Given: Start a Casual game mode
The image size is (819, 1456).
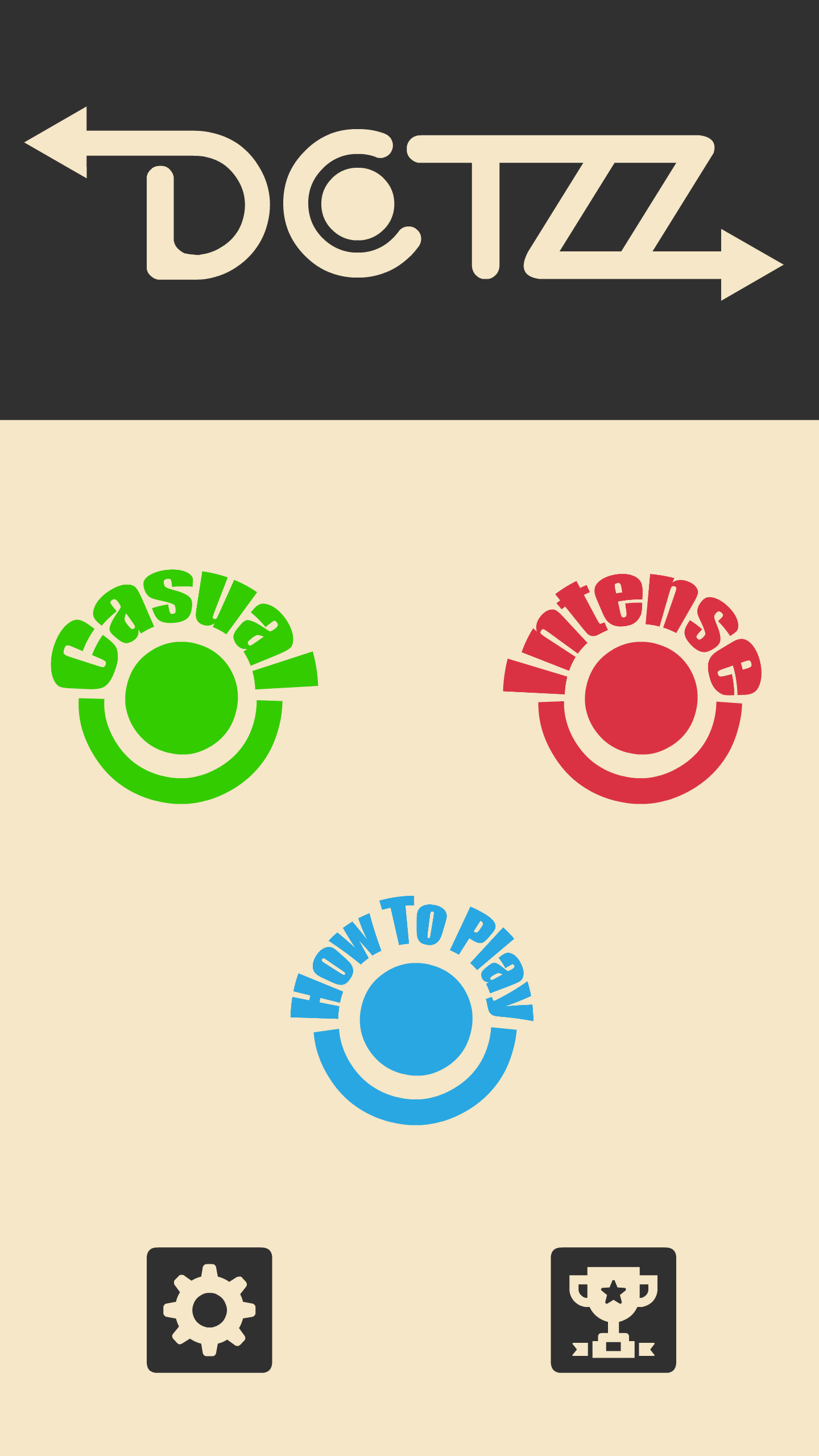Looking at the screenshot, I should pos(181,698).
